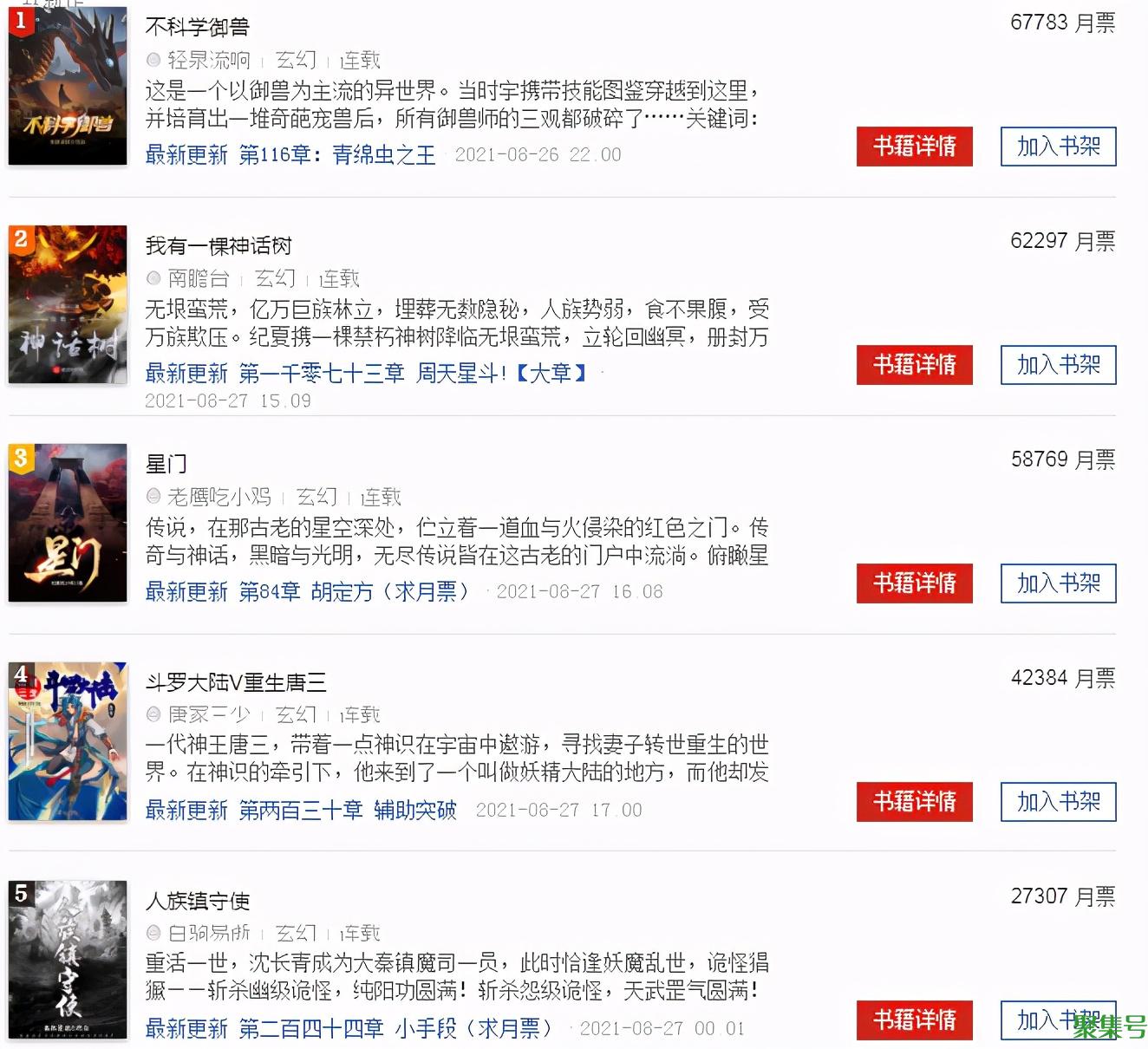This screenshot has width=1148, height=1049.
Task: View author 南瞻台's page
Action: click(x=198, y=278)
